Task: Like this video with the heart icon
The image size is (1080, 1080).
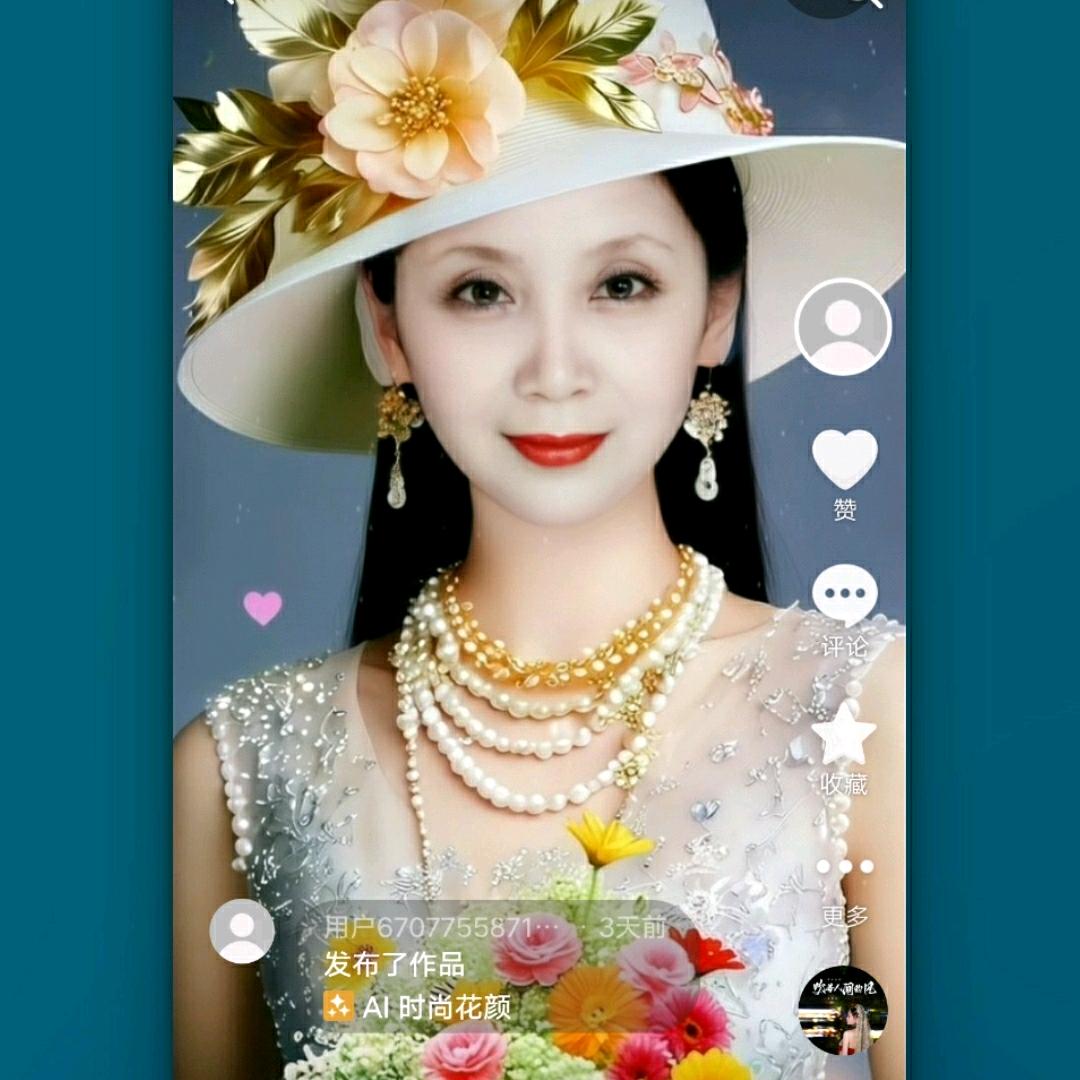Action: pos(844,460)
